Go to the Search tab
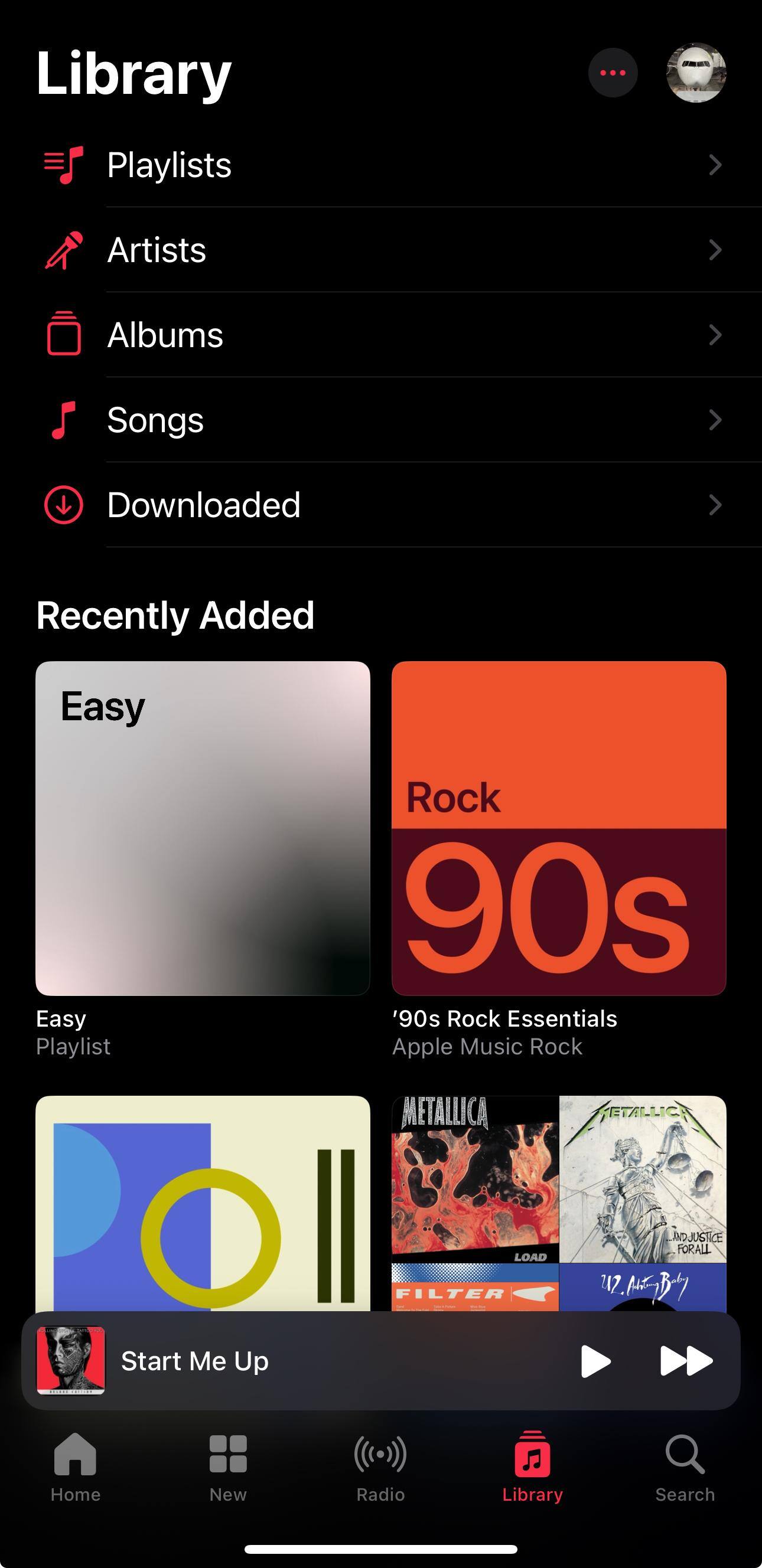The image size is (762, 1568). (x=685, y=1467)
